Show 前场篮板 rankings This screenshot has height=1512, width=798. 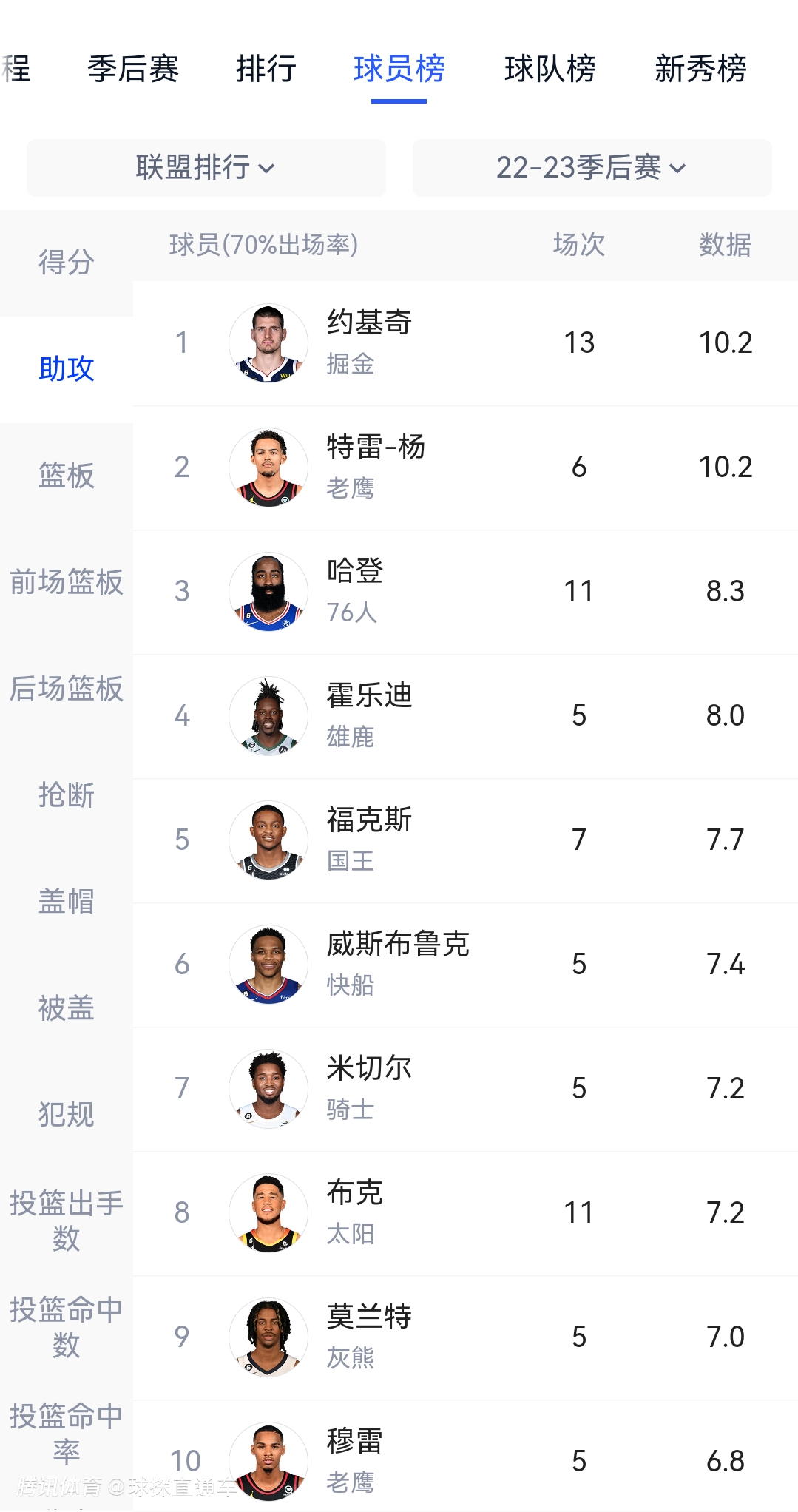click(67, 582)
